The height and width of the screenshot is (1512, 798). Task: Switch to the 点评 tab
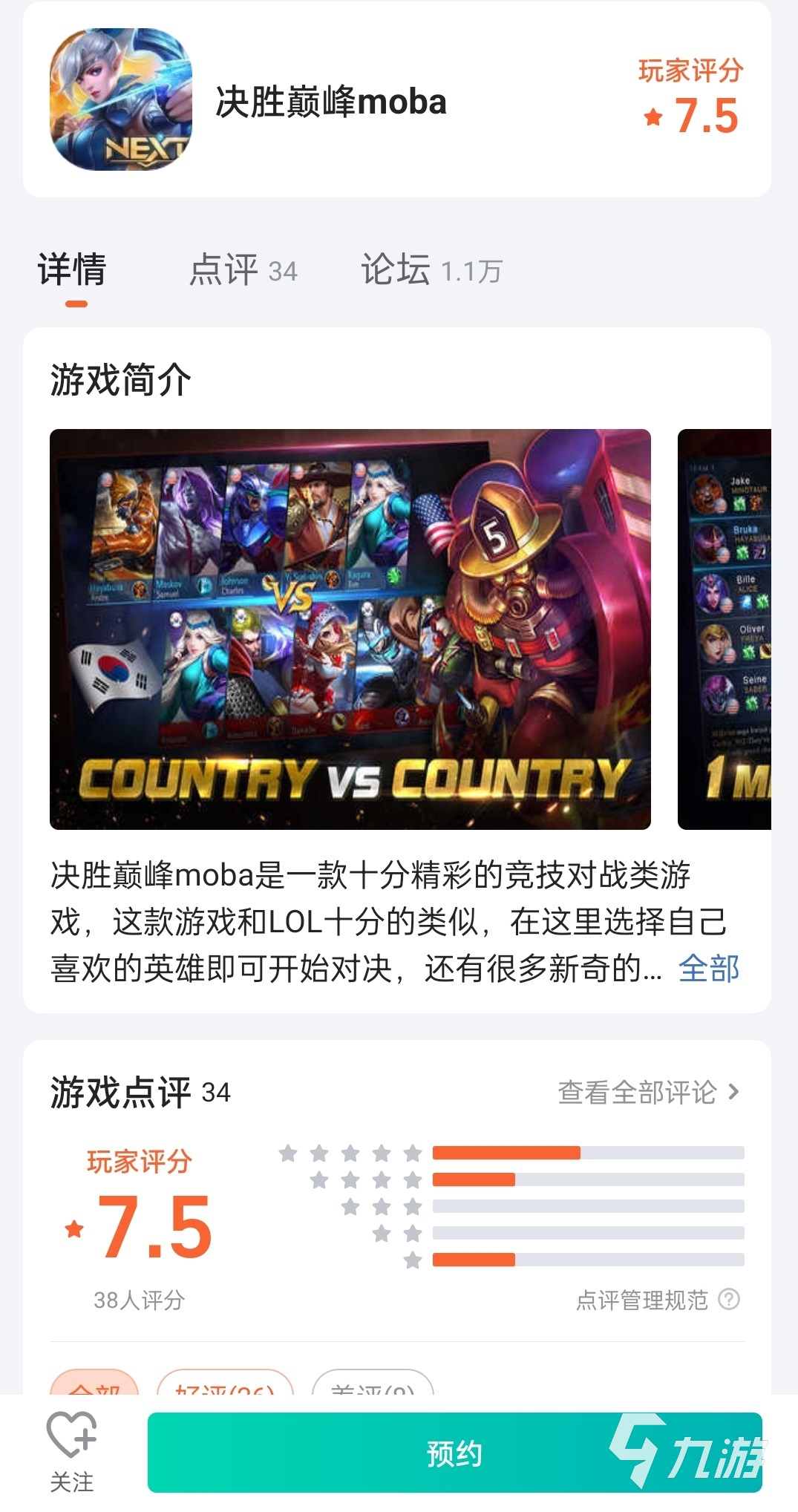pos(243,270)
